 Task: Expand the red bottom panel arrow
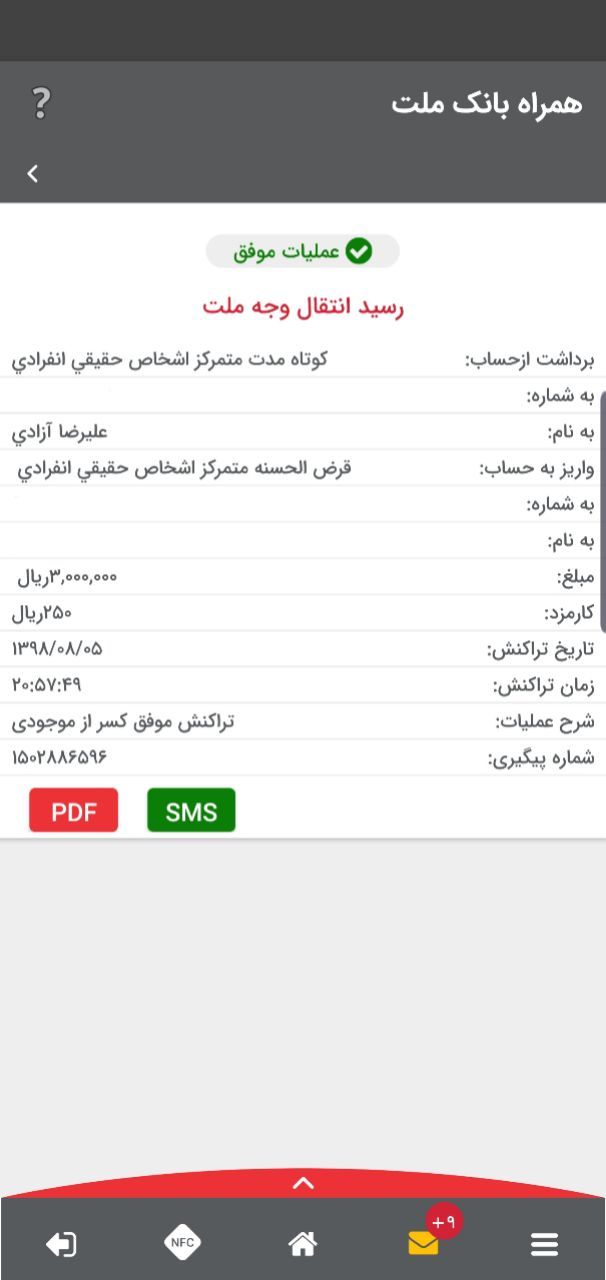[303, 1183]
